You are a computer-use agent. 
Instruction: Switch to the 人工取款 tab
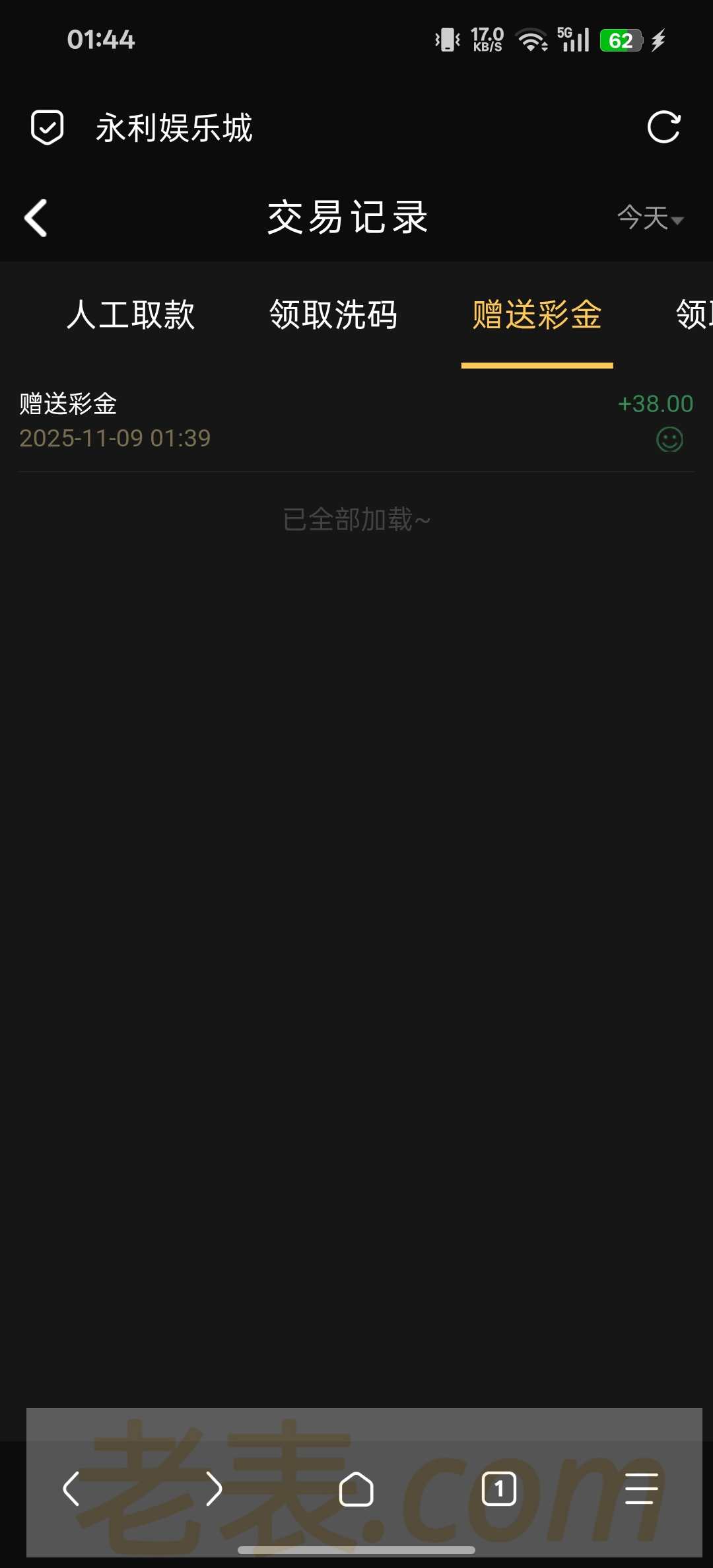(x=131, y=314)
